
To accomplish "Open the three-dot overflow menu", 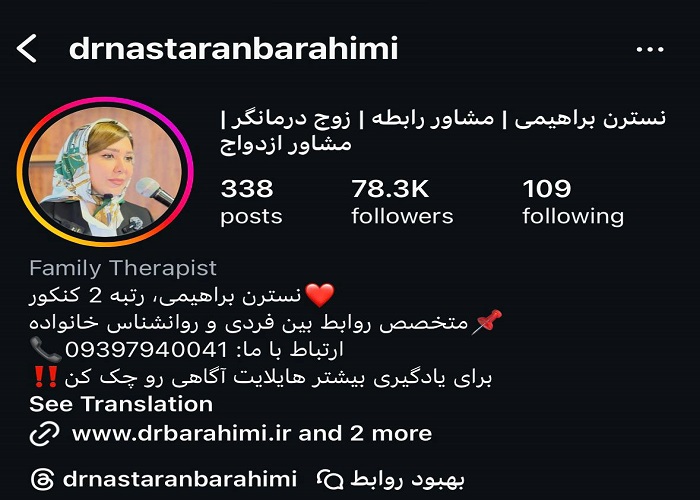I will (x=650, y=48).
